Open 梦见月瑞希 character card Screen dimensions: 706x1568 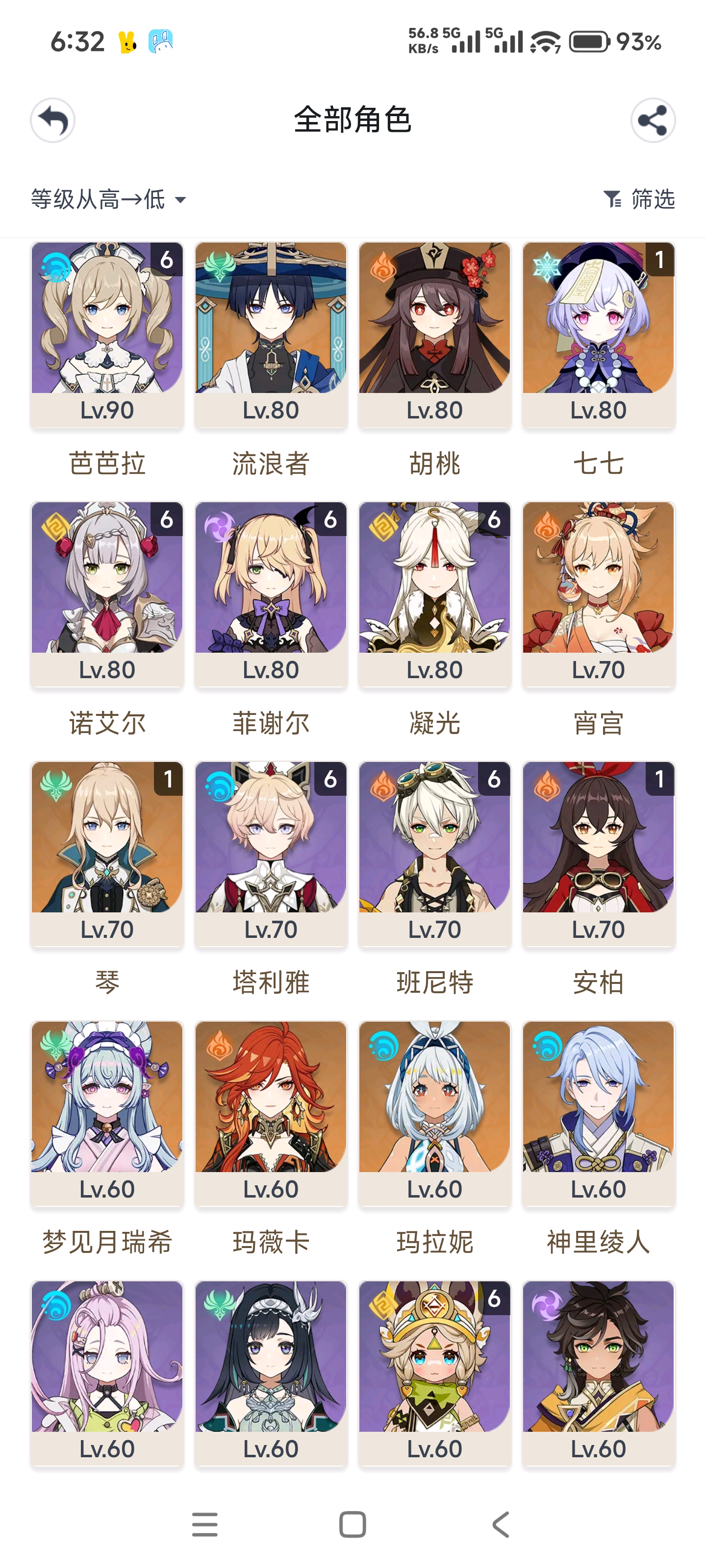click(107, 1114)
